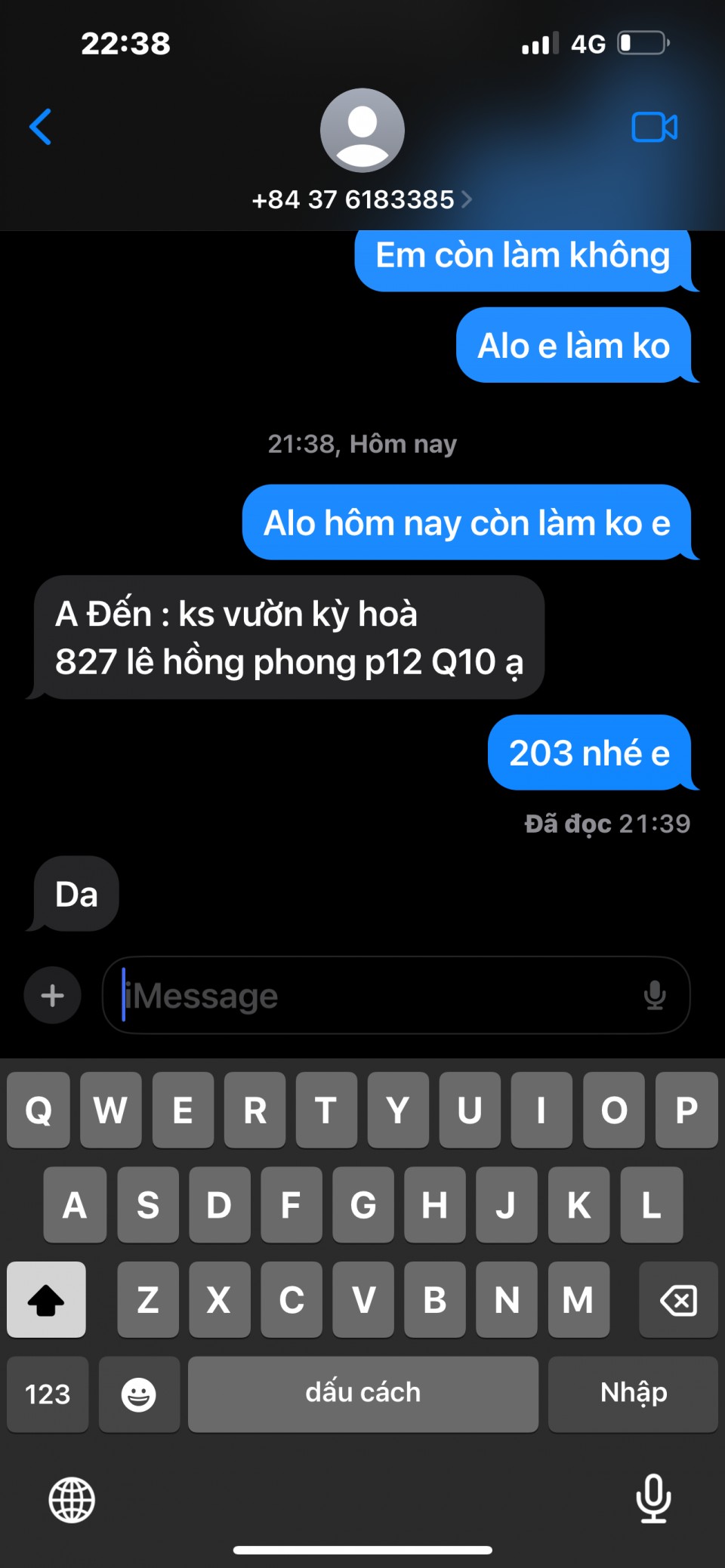Open the emoji keyboard
The width and height of the screenshot is (725, 1568).
tap(139, 1394)
